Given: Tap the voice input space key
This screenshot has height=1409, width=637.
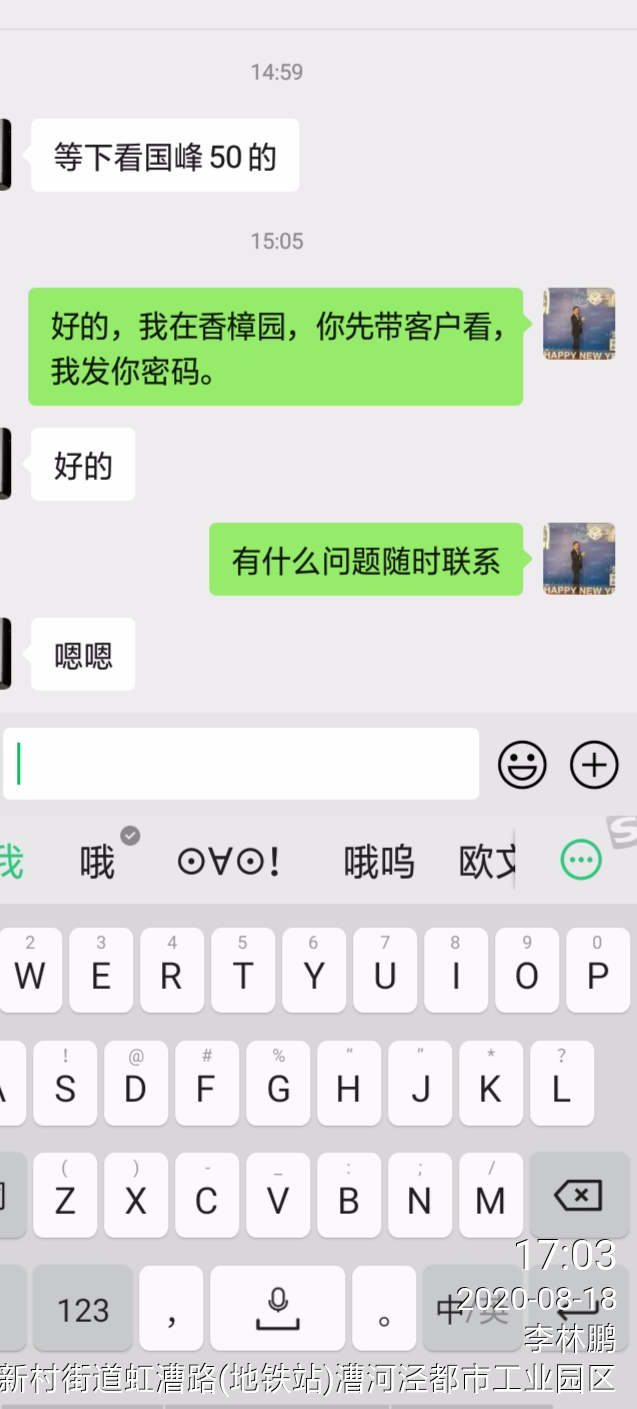Looking at the screenshot, I should [x=277, y=1308].
